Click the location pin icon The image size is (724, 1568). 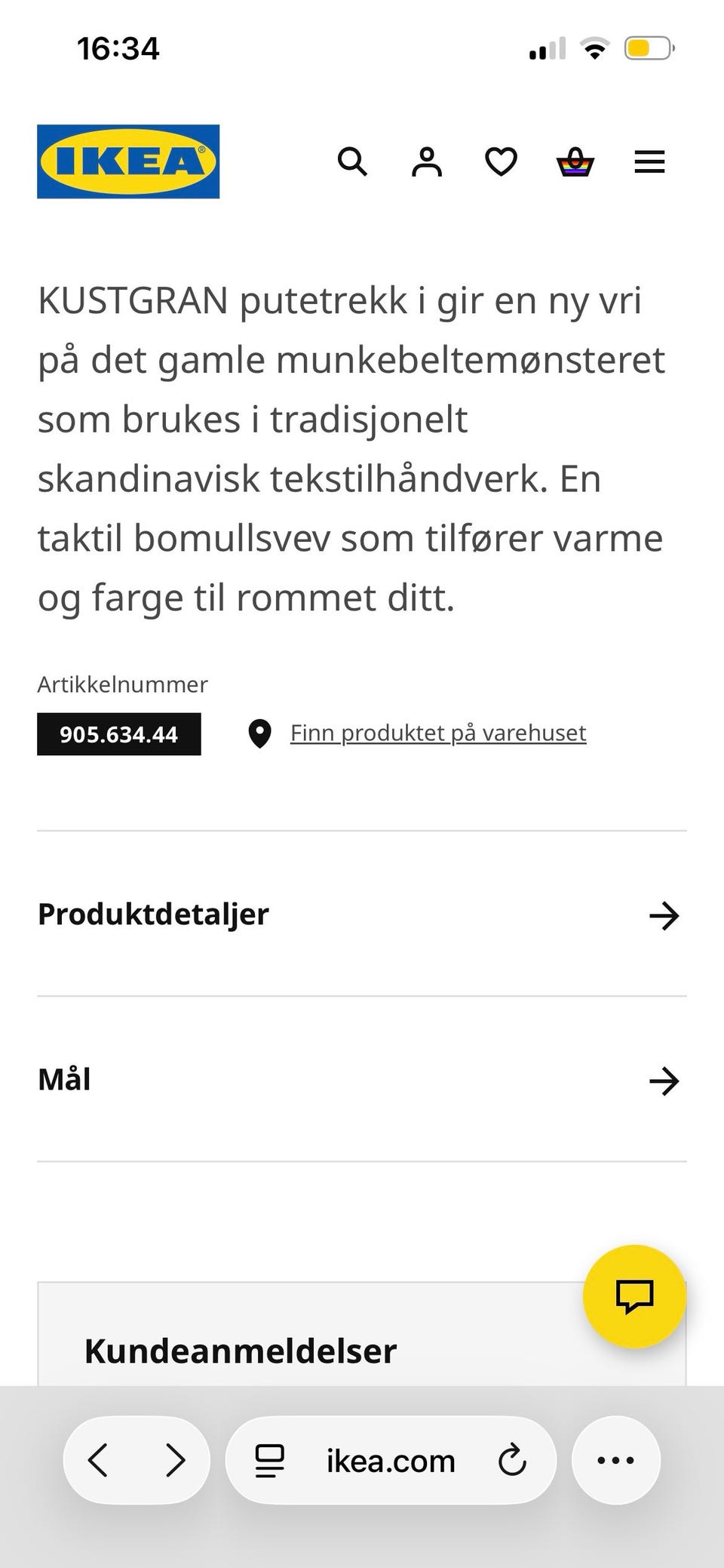click(259, 733)
